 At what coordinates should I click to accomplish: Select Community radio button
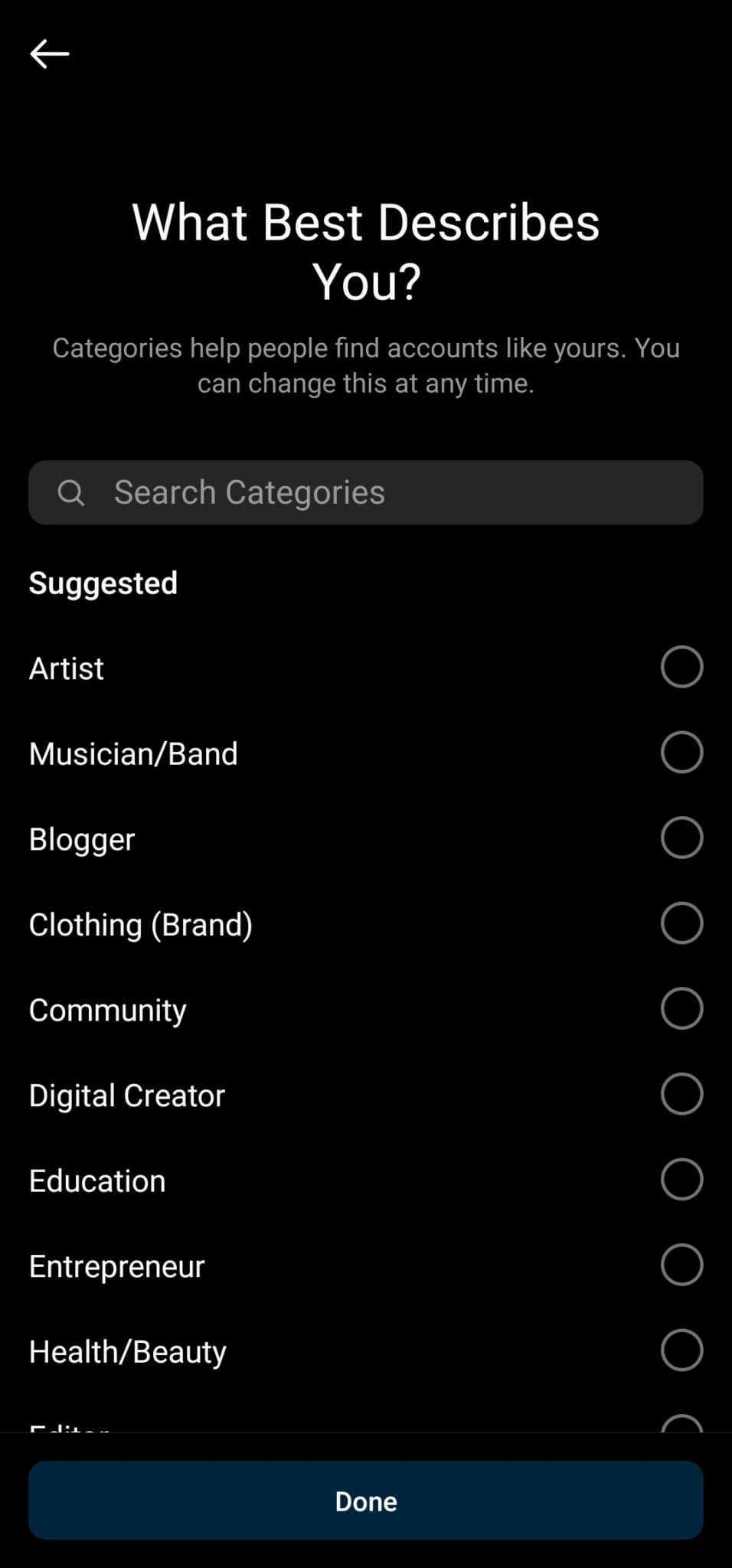(681, 1008)
